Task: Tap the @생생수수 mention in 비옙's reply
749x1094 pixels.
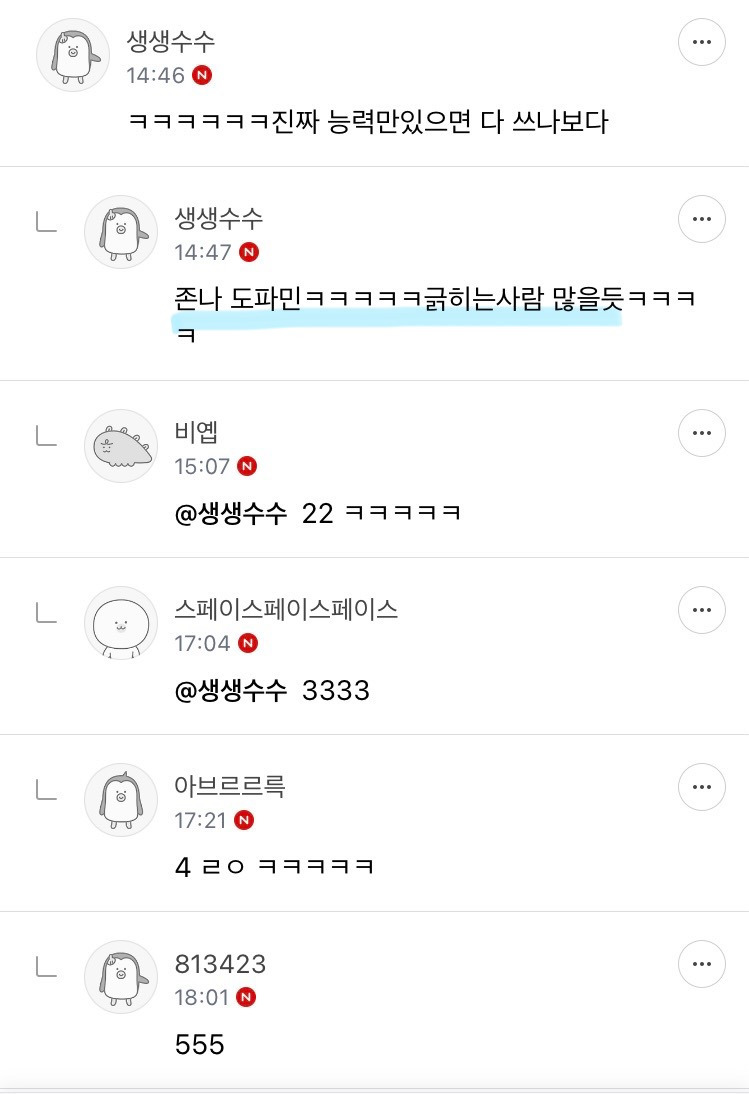Action: (231, 514)
